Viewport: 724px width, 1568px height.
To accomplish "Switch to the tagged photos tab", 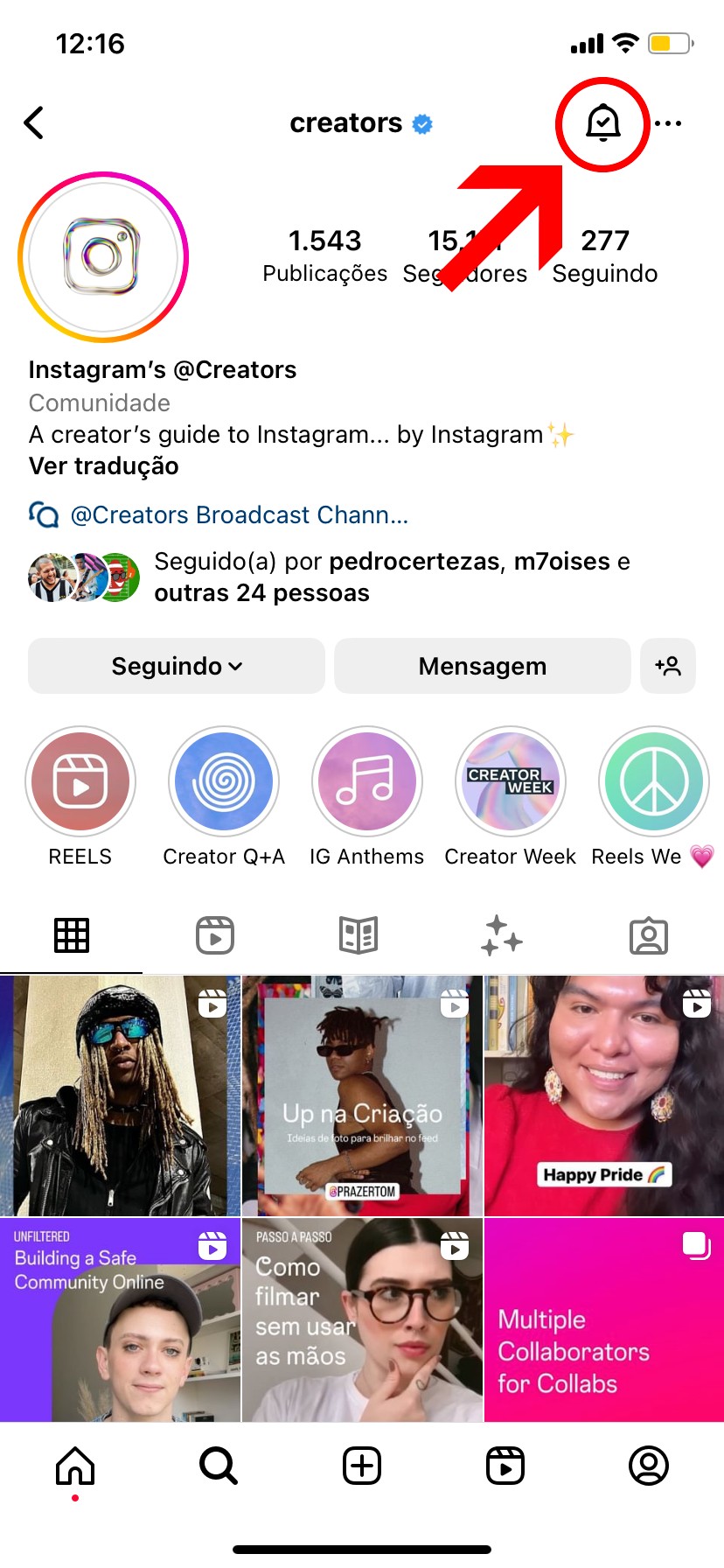I will tap(649, 935).
